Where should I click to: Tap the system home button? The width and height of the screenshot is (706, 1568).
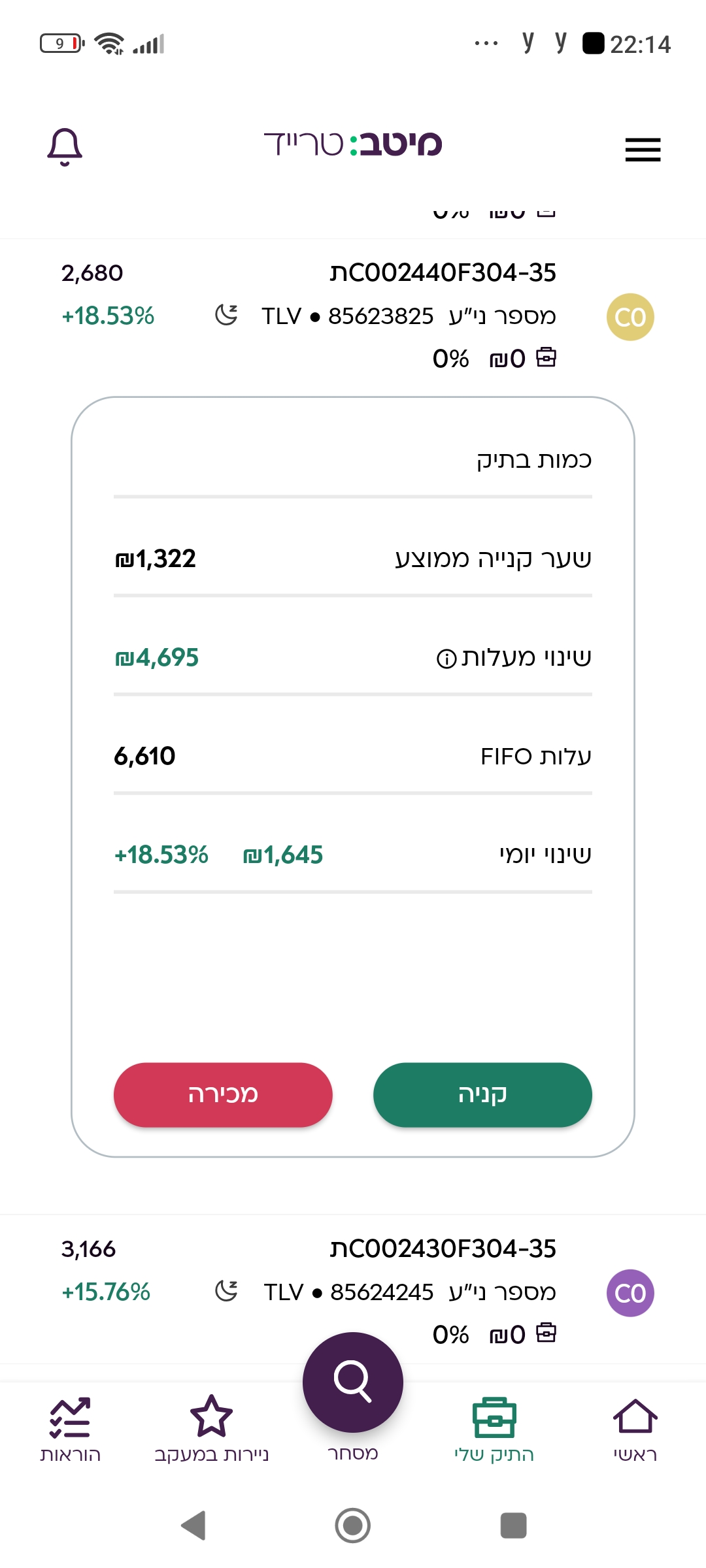(353, 1526)
